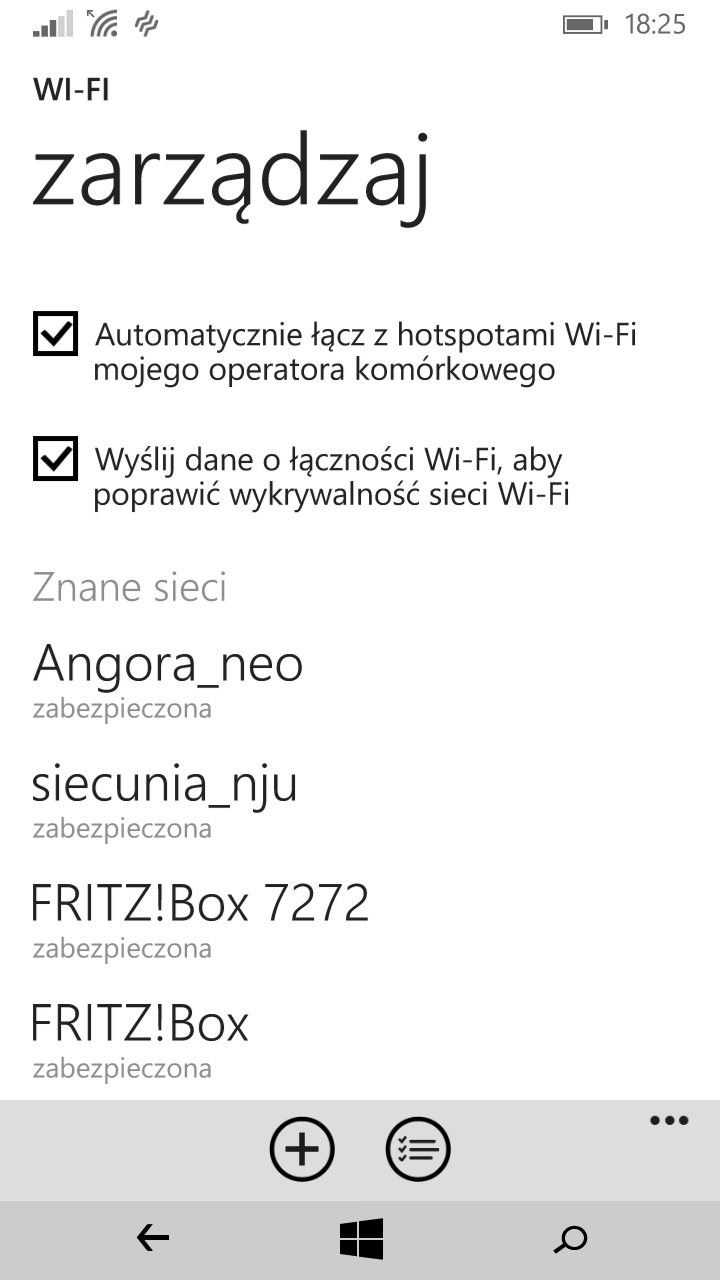The width and height of the screenshot is (720, 1280).
Task: Uncheck sending Wi-Fi connectivity data
Action: (x=55, y=459)
